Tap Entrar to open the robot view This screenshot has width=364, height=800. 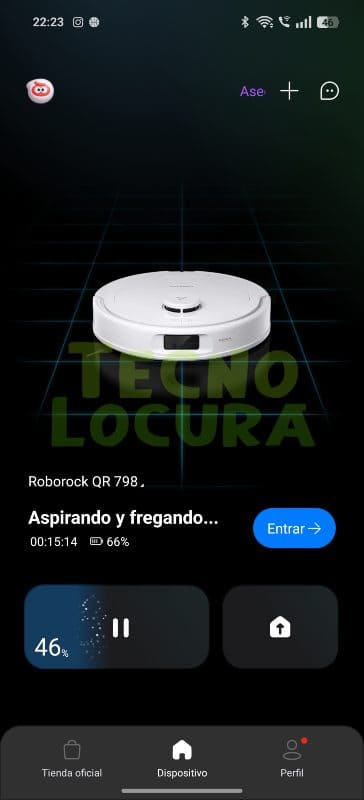pos(294,528)
